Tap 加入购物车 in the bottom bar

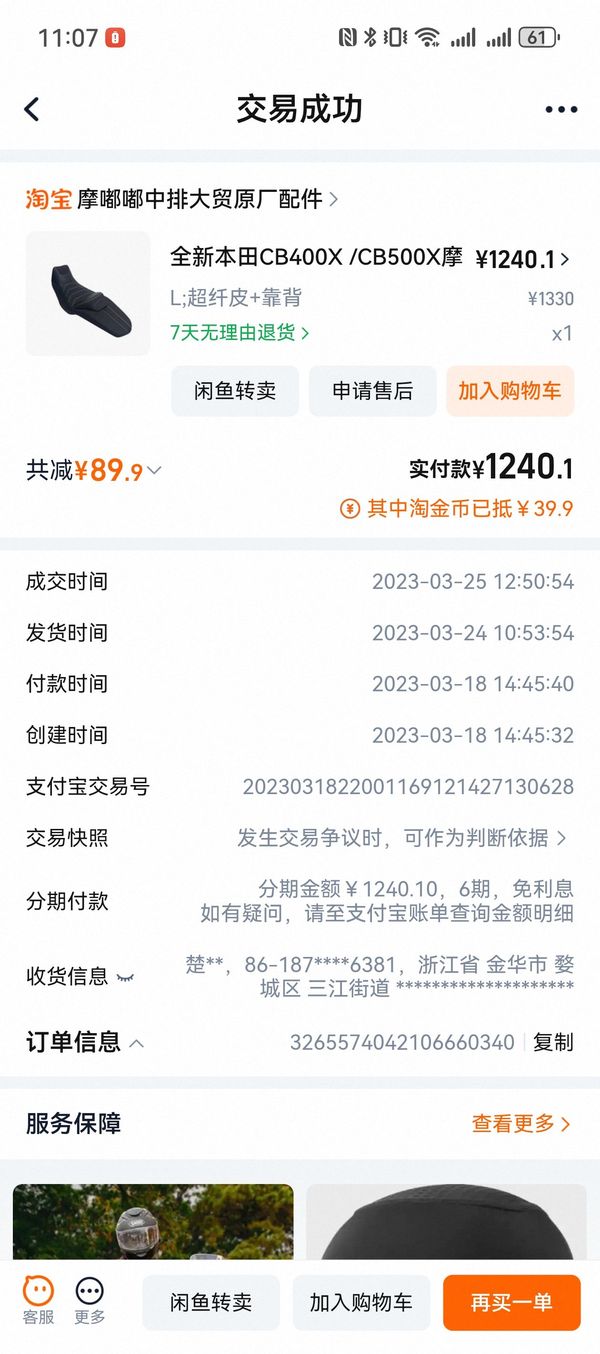tap(361, 1302)
